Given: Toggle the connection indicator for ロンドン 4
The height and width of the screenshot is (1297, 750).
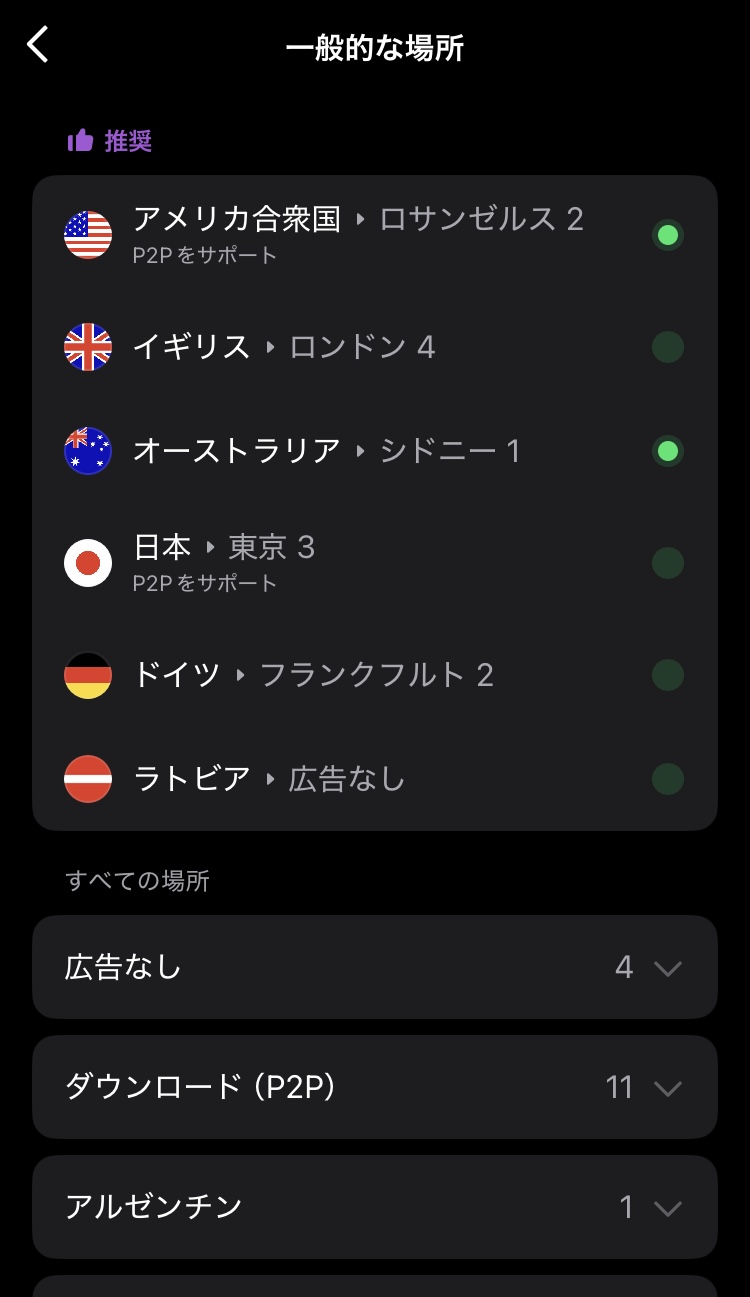Looking at the screenshot, I should pos(667,346).
